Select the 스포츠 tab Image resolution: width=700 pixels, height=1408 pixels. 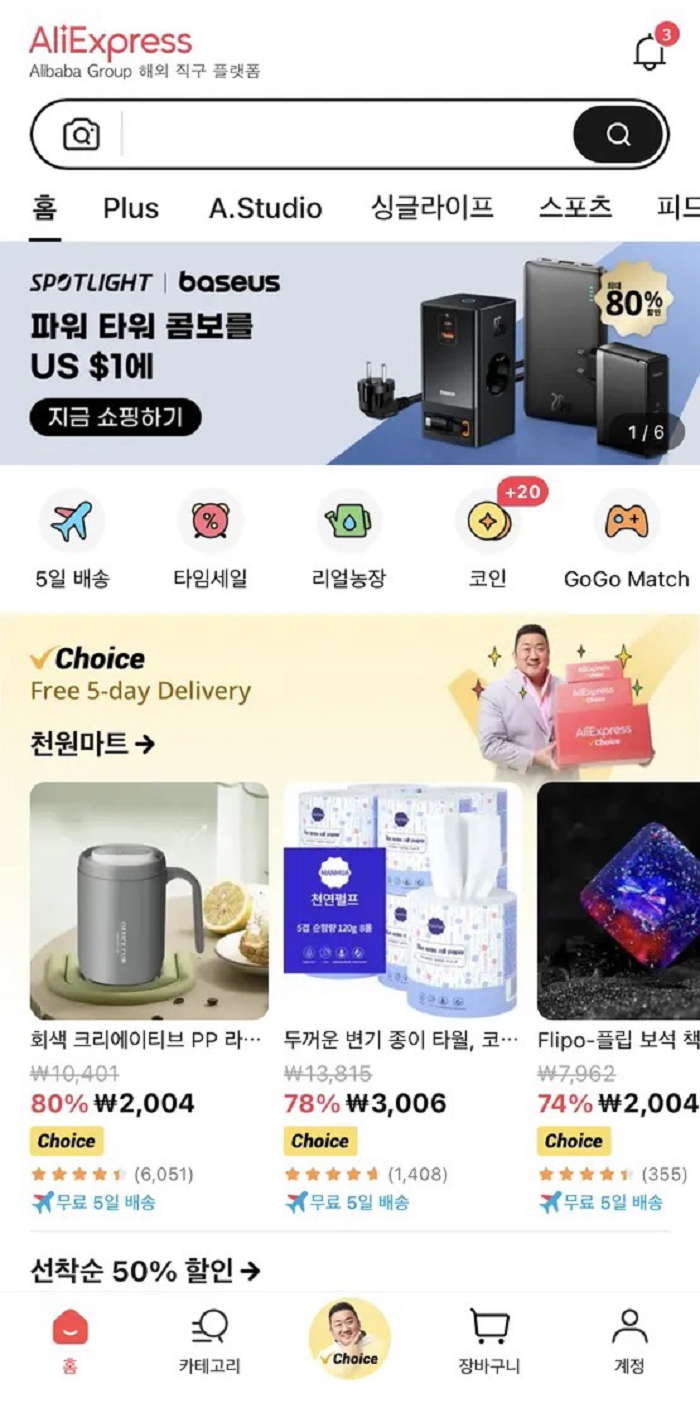(575, 208)
